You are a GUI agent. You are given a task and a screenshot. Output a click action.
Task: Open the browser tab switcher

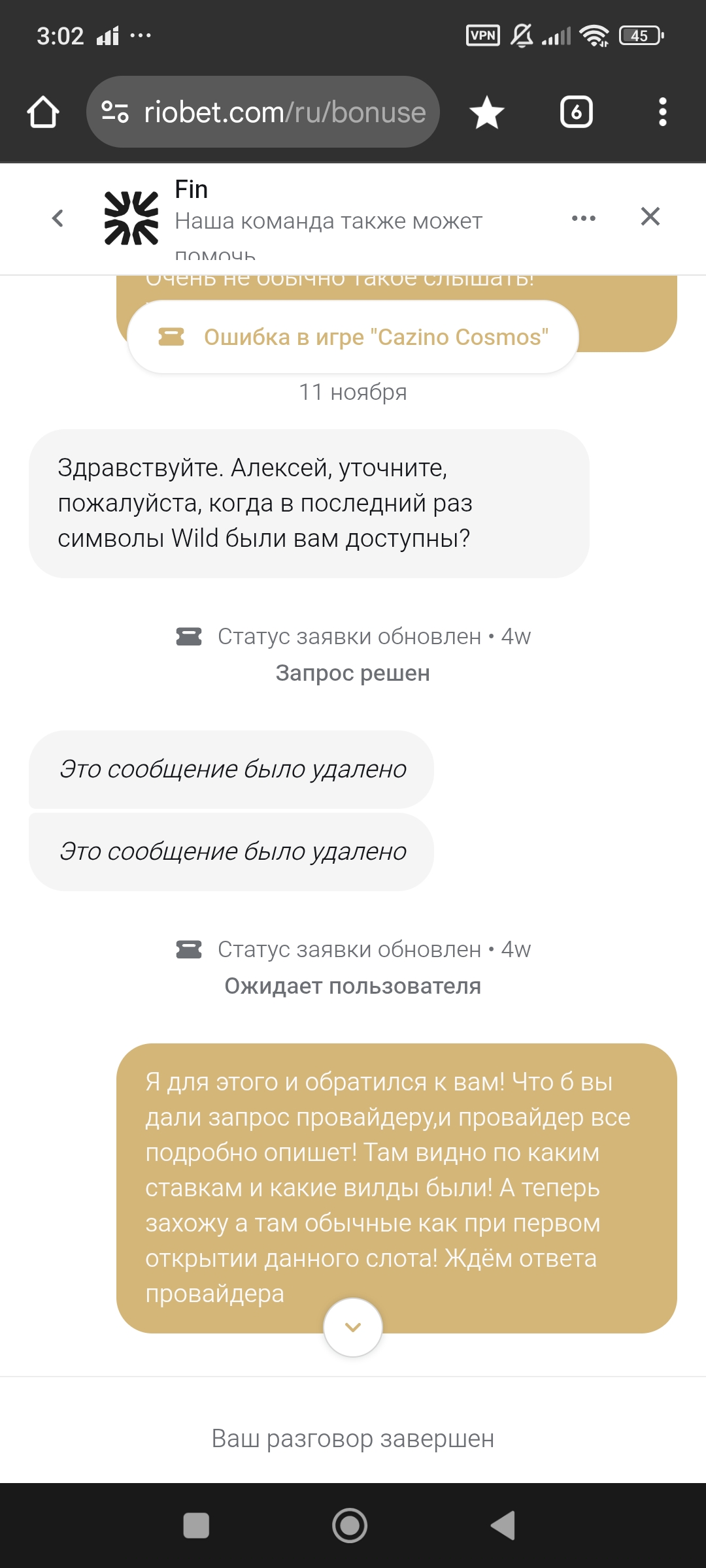pos(576,112)
